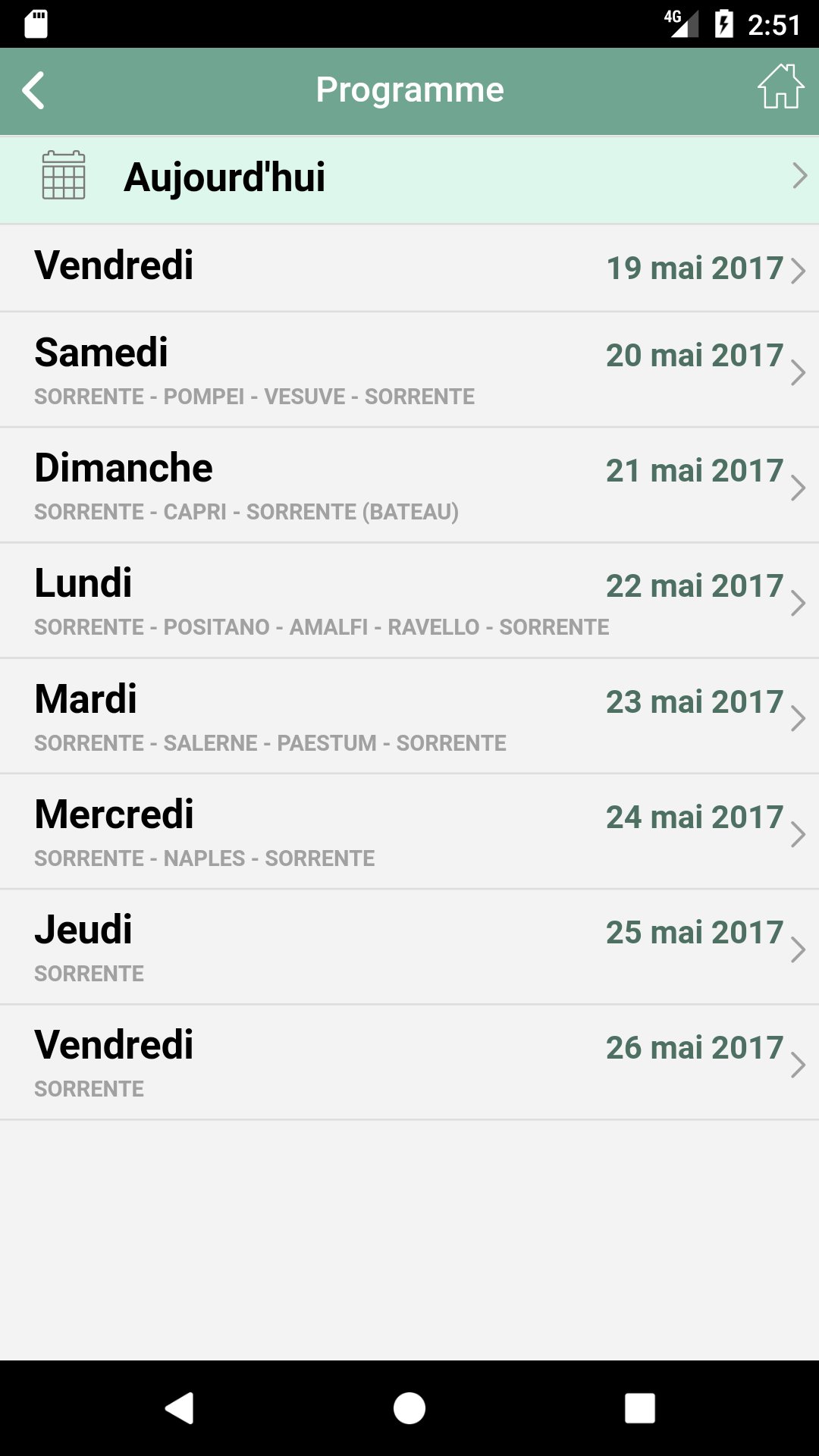Image resolution: width=819 pixels, height=1456 pixels.
Task: Show Mardi 23 mai Paestum program
Action: coord(409,717)
